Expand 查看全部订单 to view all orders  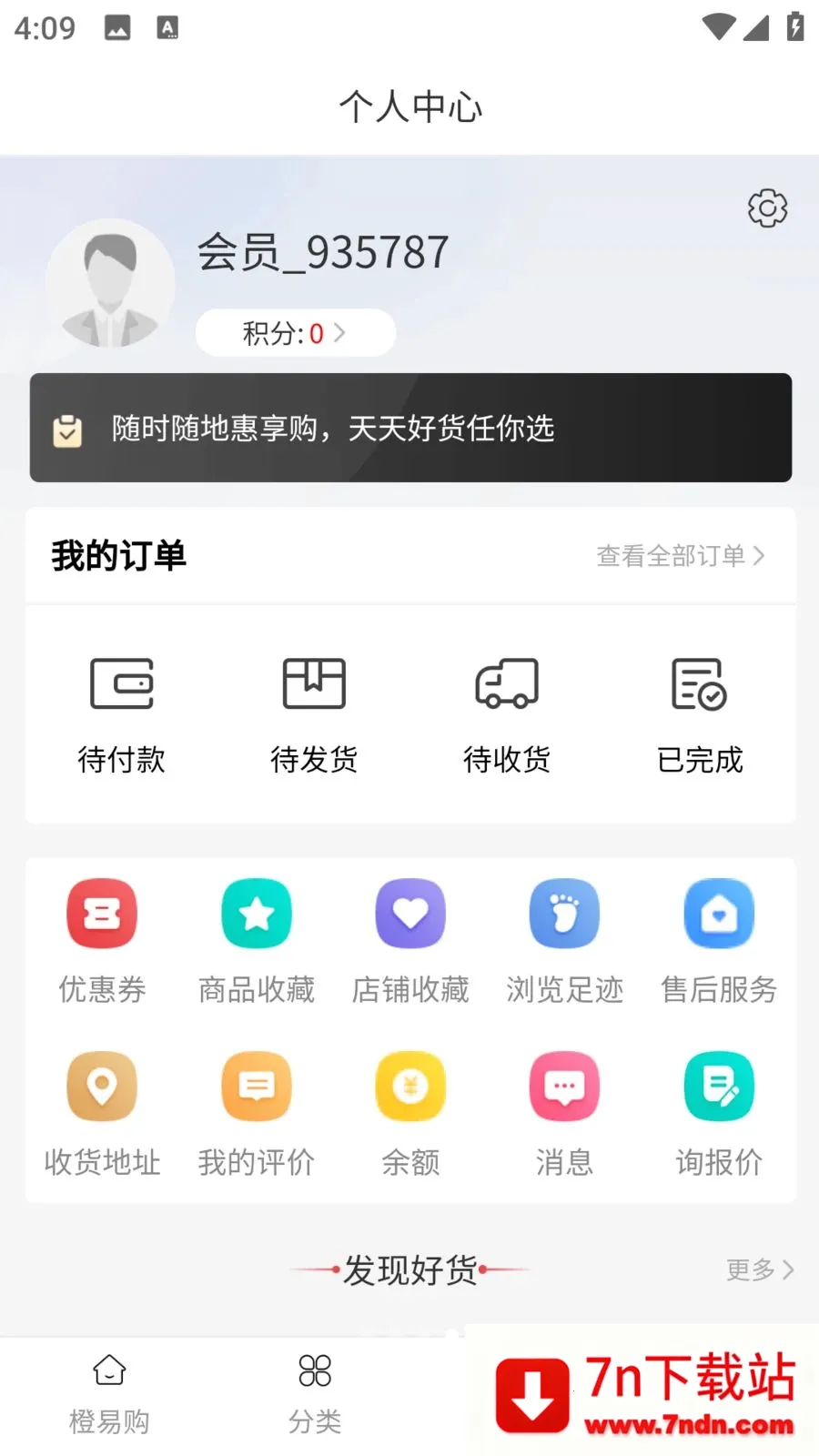(x=679, y=556)
